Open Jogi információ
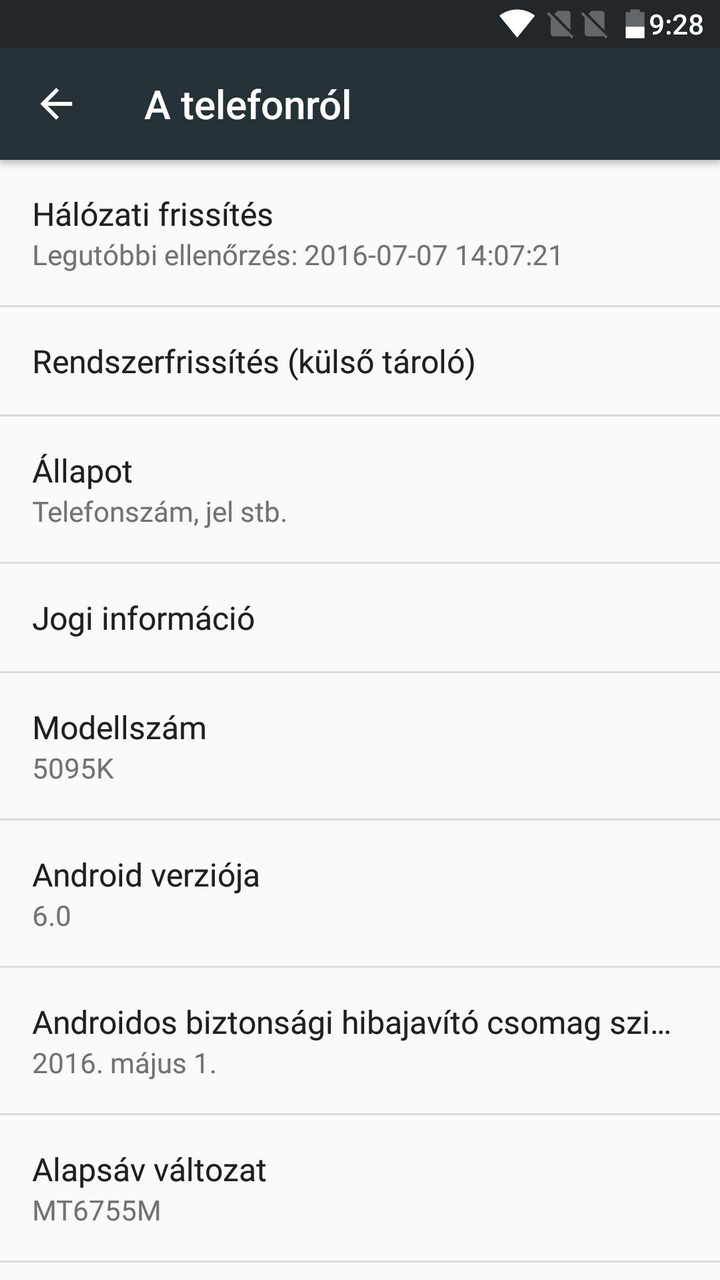 (360, 619)
